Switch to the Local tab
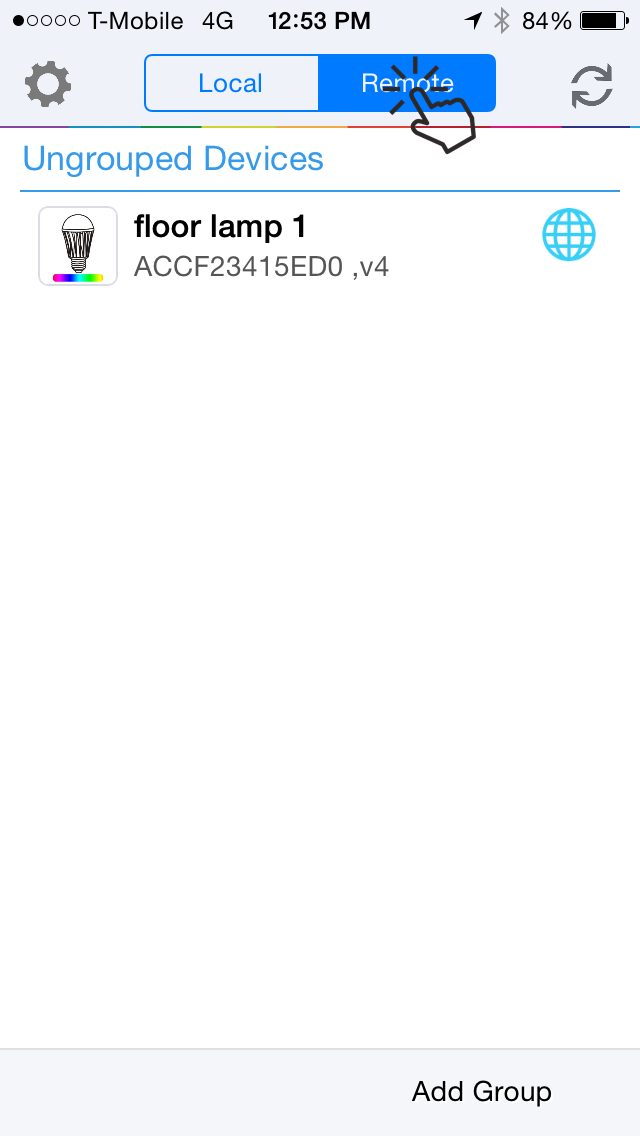The width and height of the screenshot is (640, 1136). coord(231,83)
